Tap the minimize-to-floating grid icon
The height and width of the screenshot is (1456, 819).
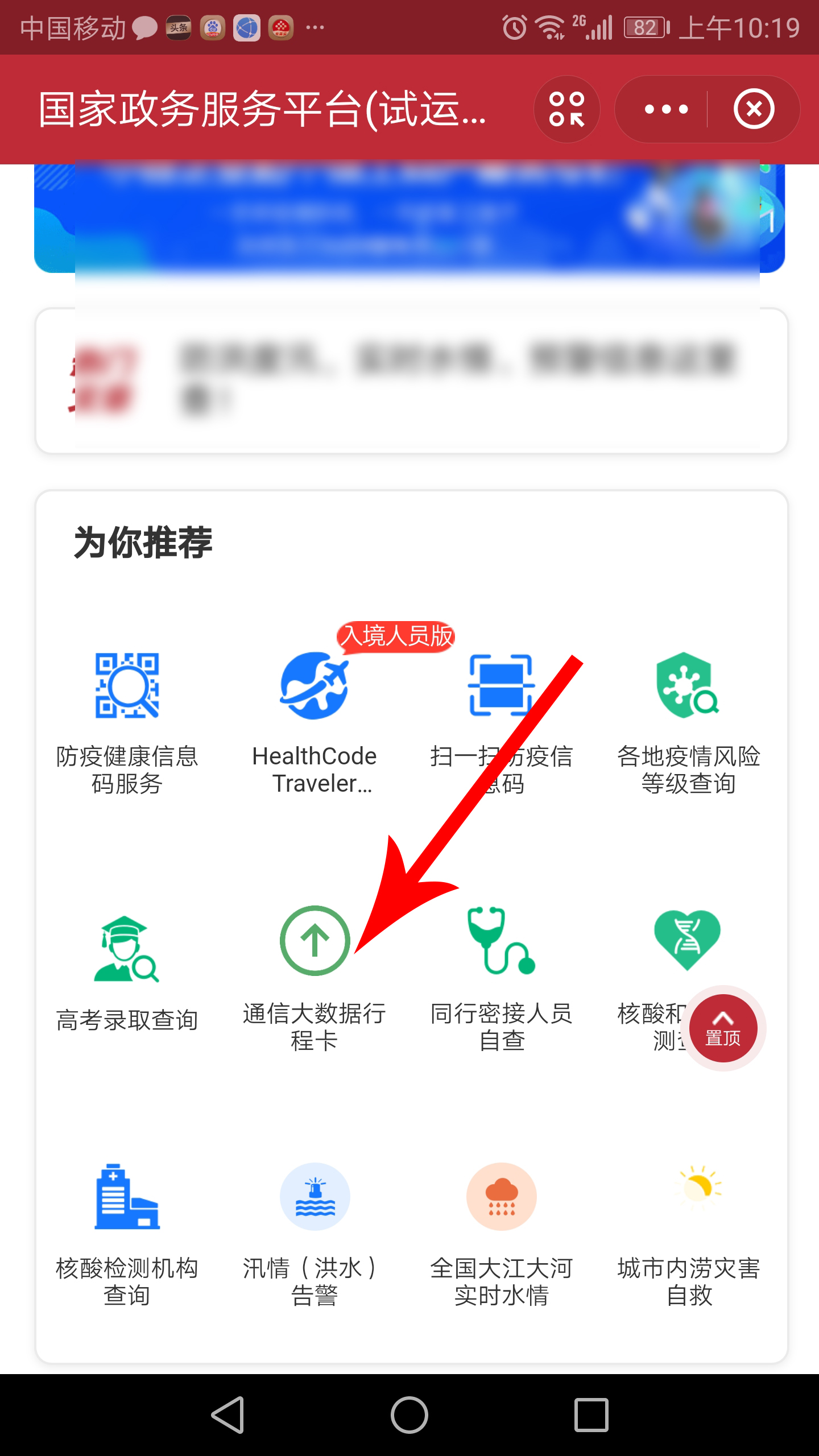click(x=567, y=109)
